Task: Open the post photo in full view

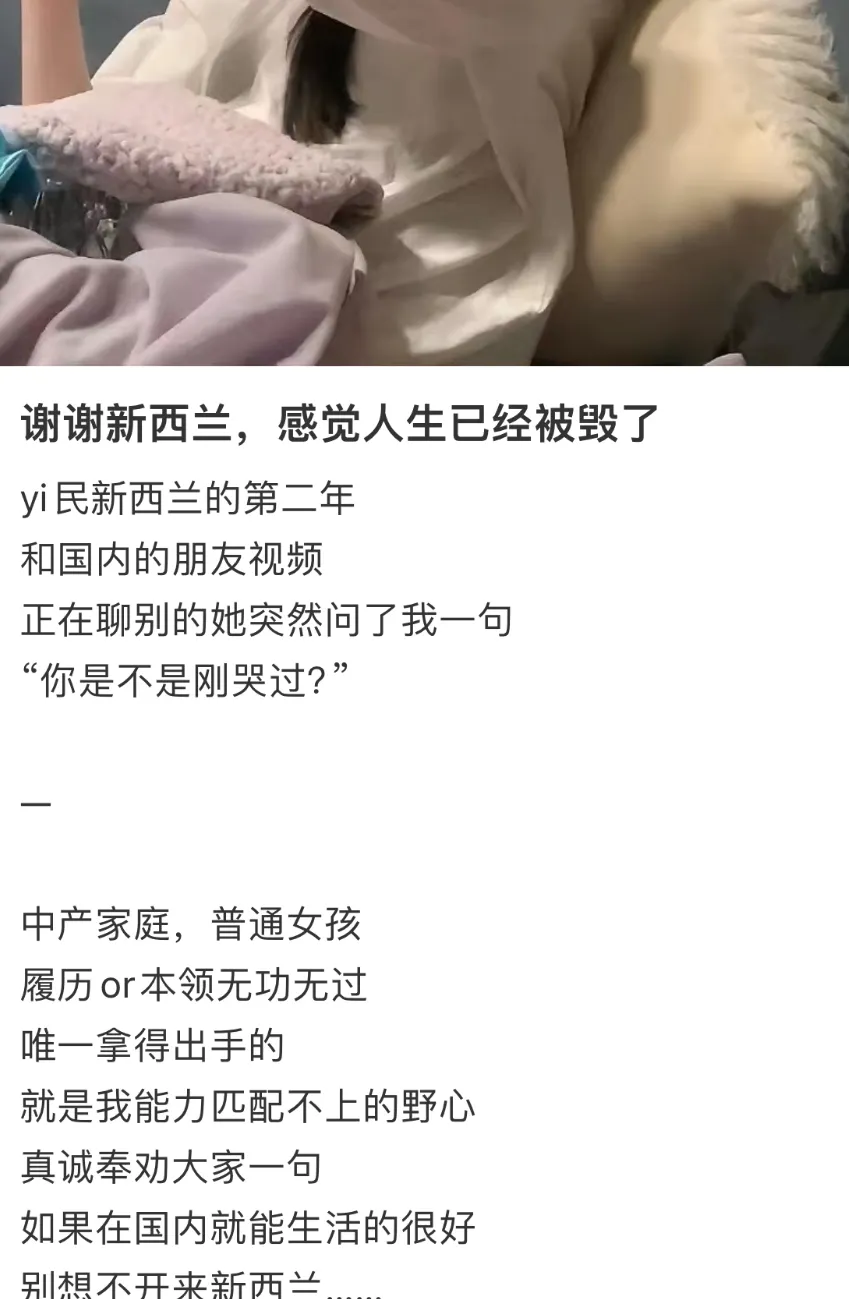Action: [424, 183]
